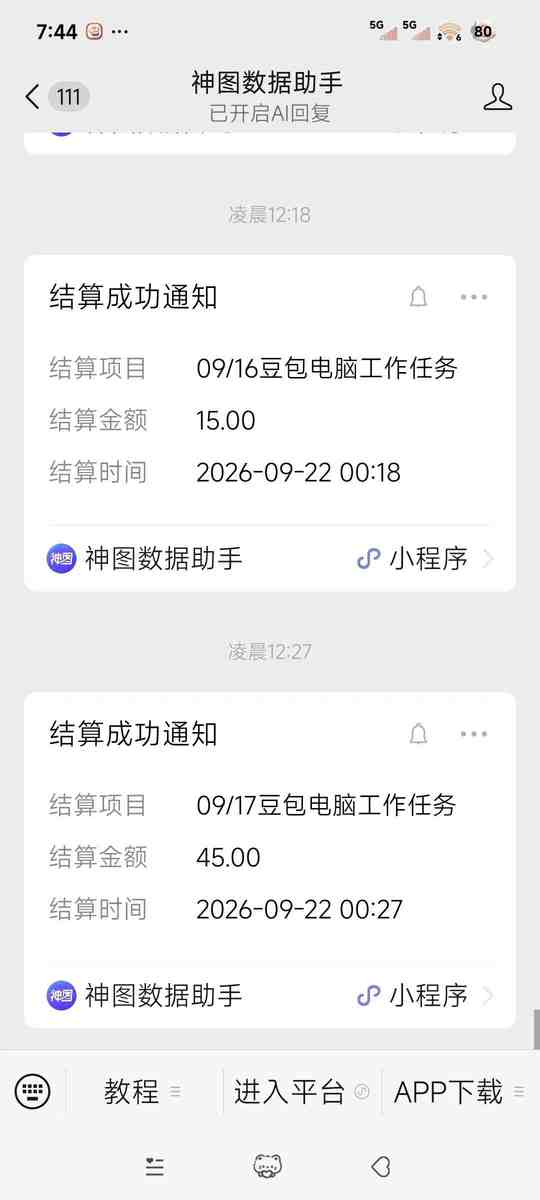Open 小程序 link in the 15.00 card
Screen dimensions: 540x1200
pyautogui.click(x=425, y=558)
